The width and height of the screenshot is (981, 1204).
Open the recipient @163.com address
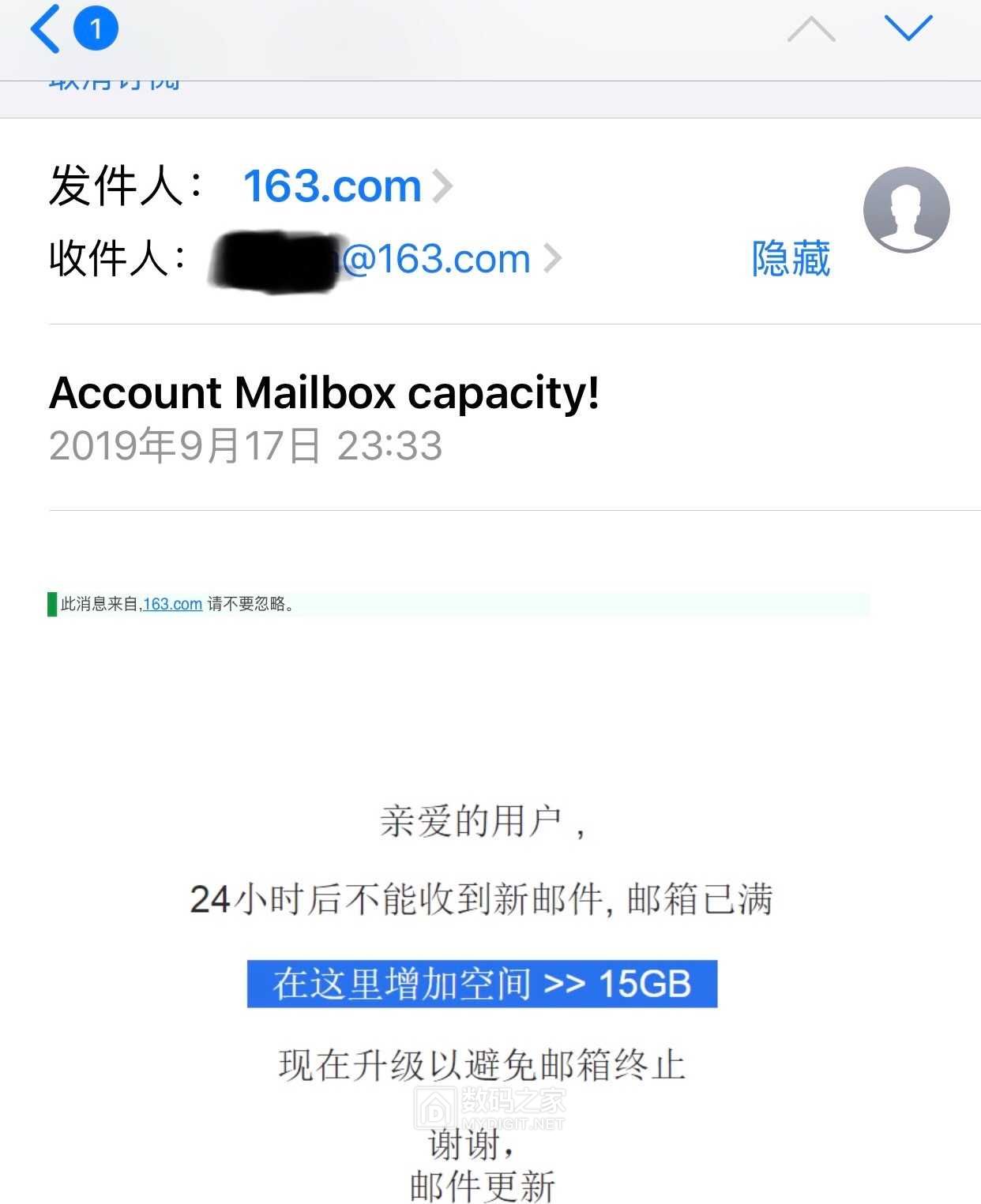pyautogui.click(x=436, y=259)
